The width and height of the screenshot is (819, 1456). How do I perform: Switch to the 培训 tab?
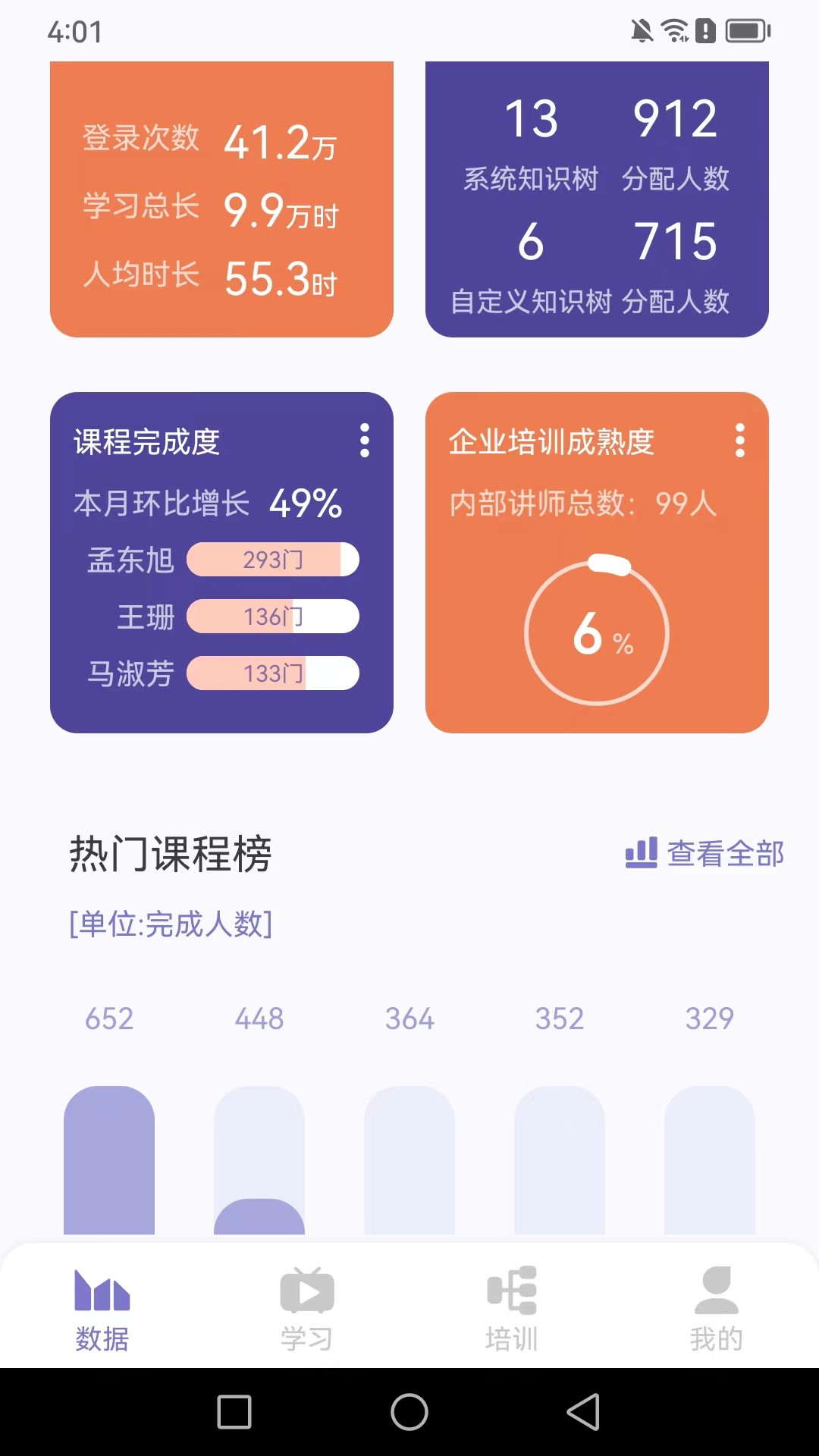coord(512,1310)
